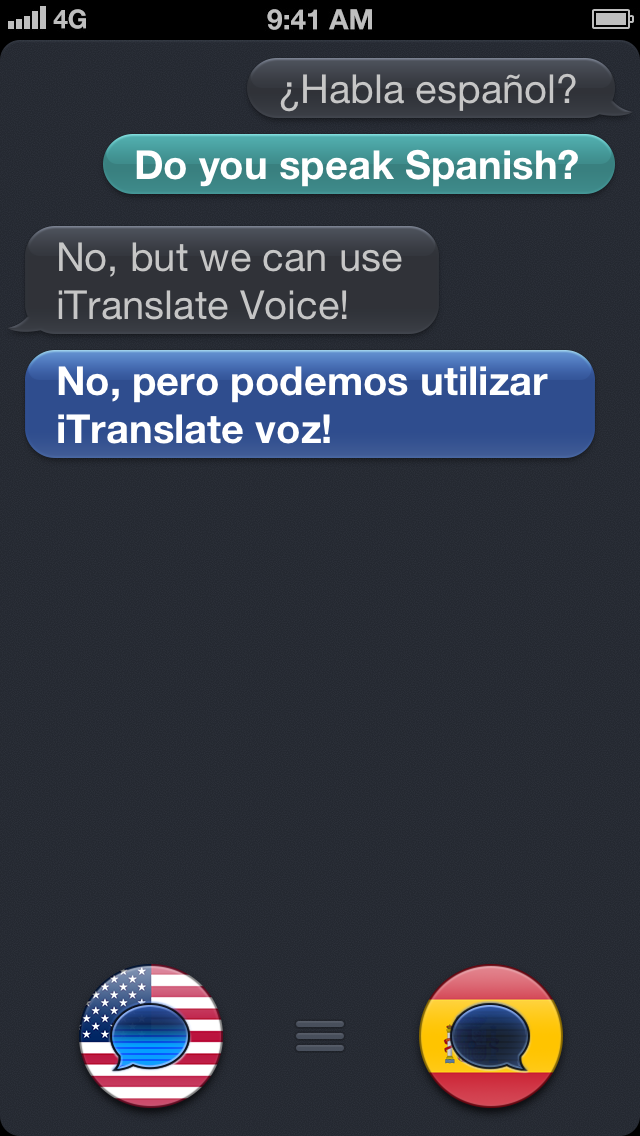640x1136 pixels.
Task: Select the "Do you speak Spanish?" translation bubble
Action: (x=358, y=165)
